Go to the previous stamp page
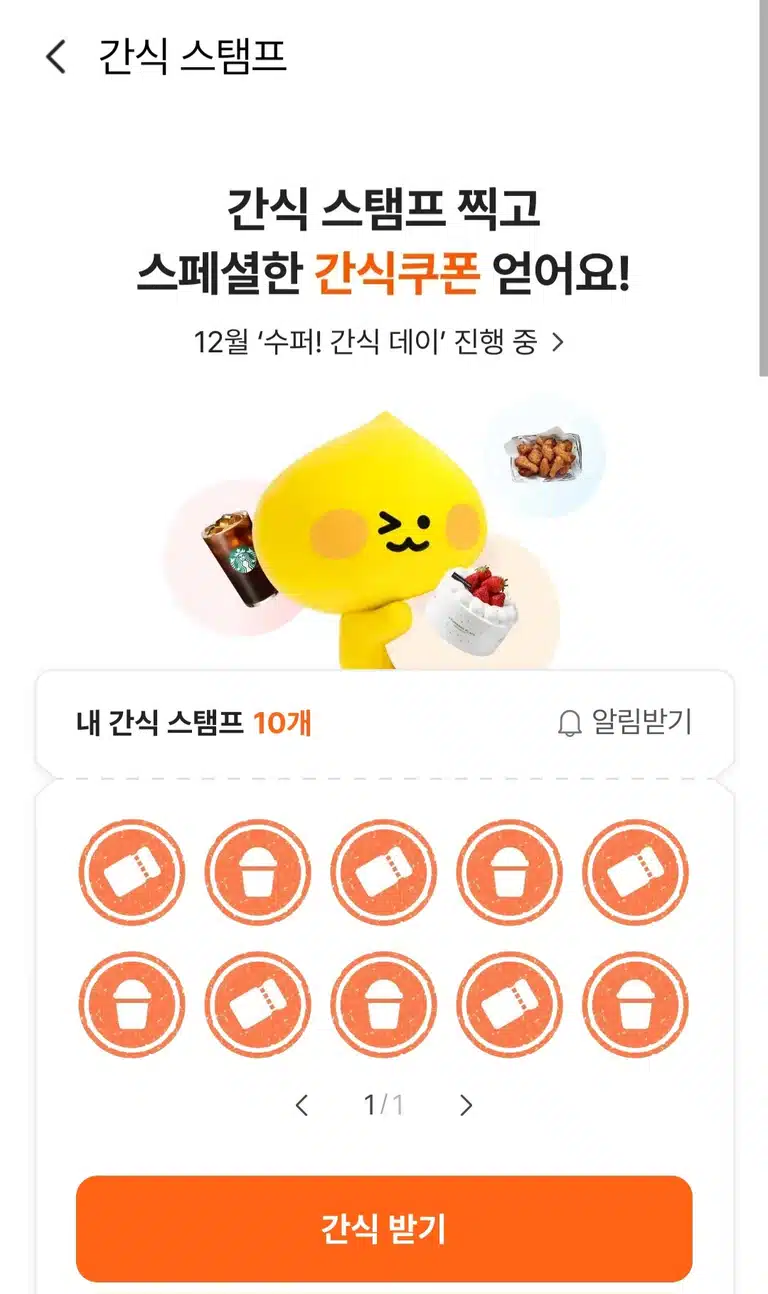The width and height of the screenshot is (768, 1294). tap(302, 1105)
